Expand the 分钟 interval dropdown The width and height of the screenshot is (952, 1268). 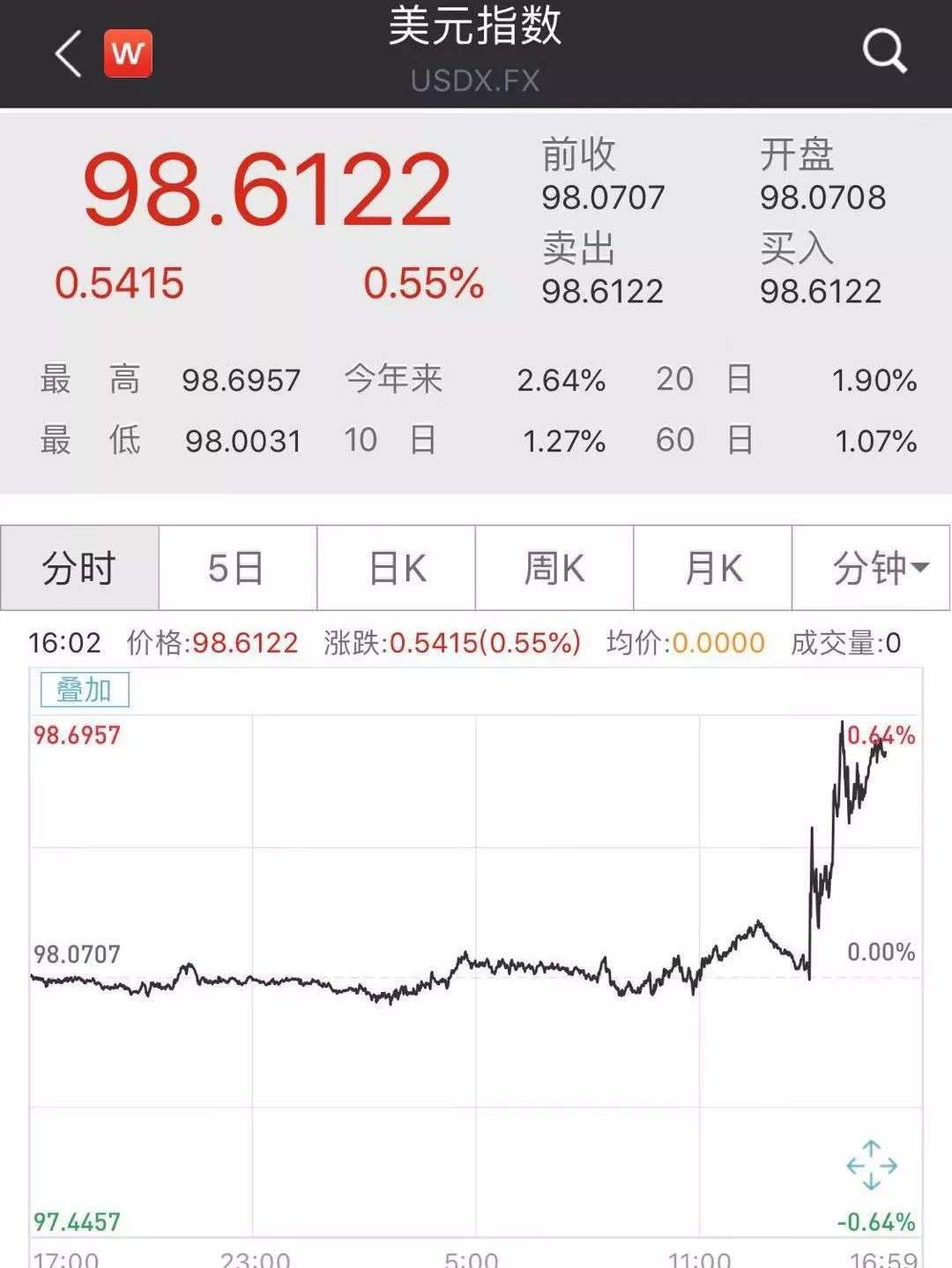[872, 568]
